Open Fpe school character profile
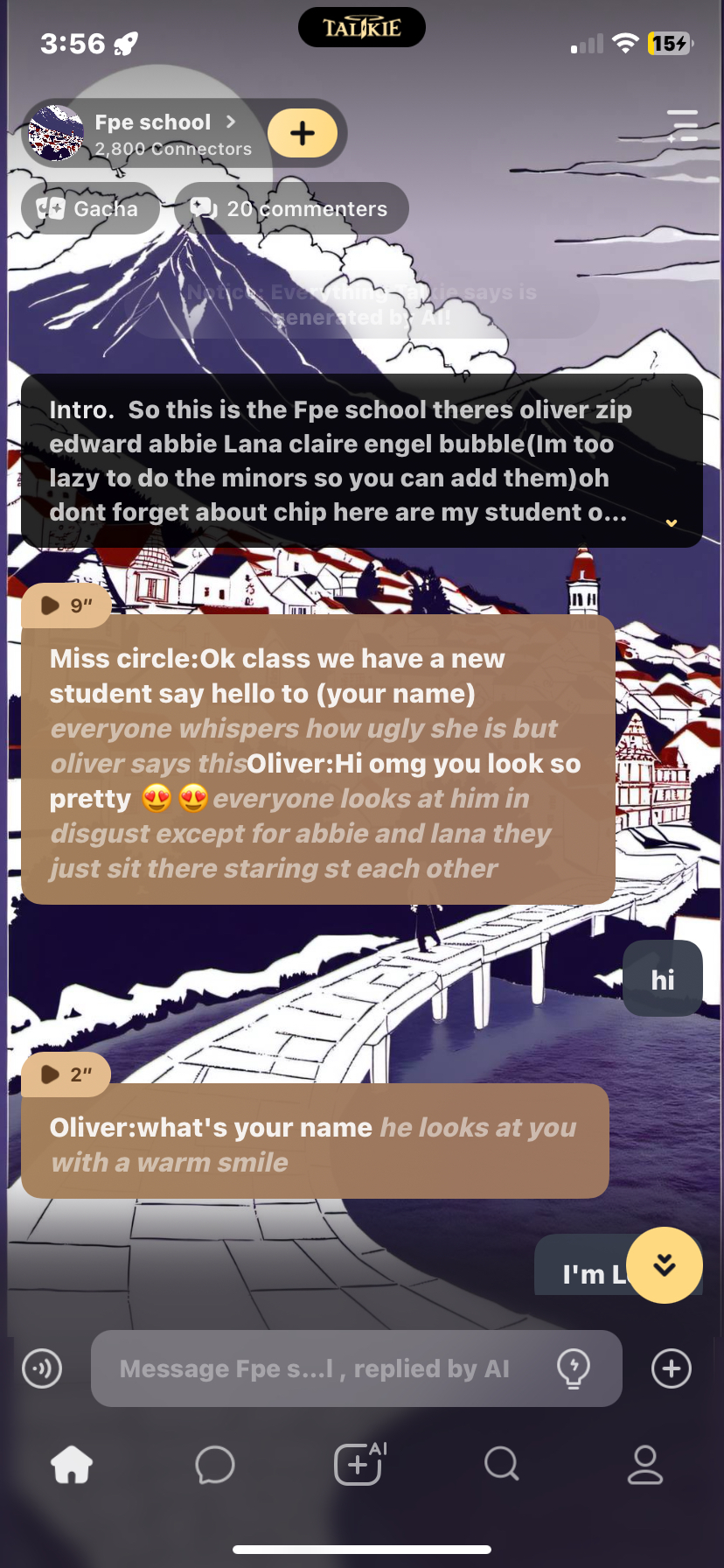 (x=153, y=133)
